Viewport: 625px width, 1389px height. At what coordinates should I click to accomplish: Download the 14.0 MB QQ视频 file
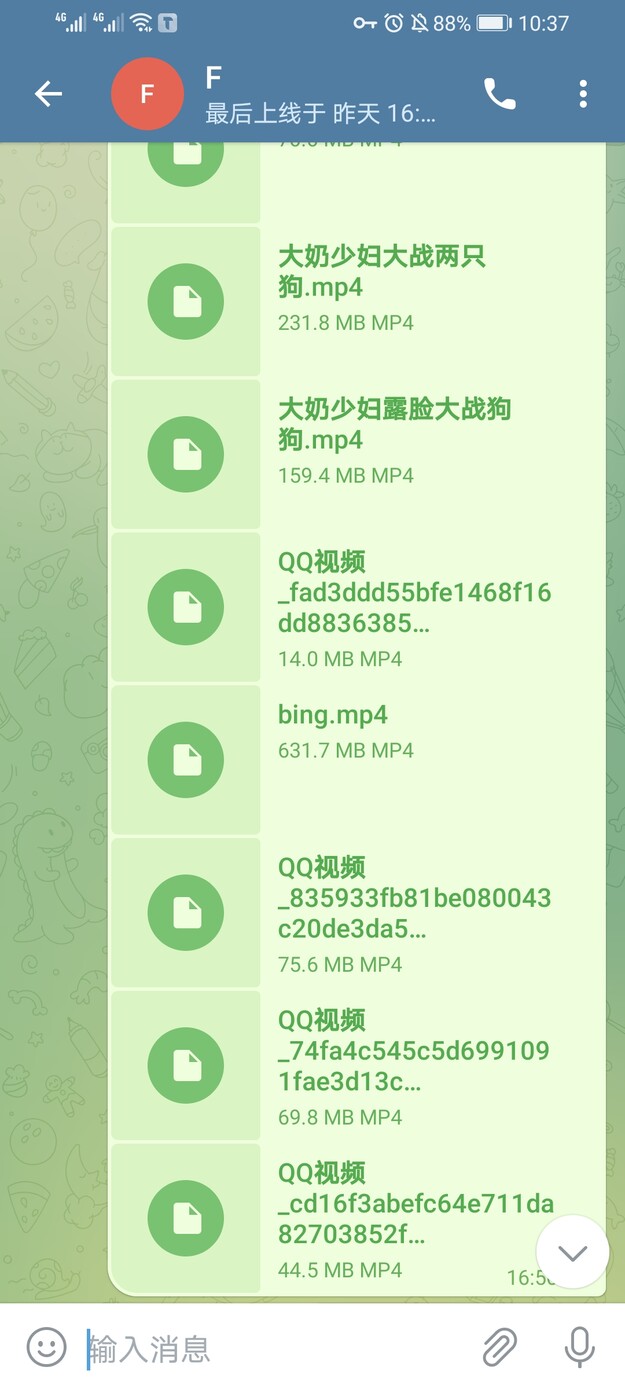186,607
